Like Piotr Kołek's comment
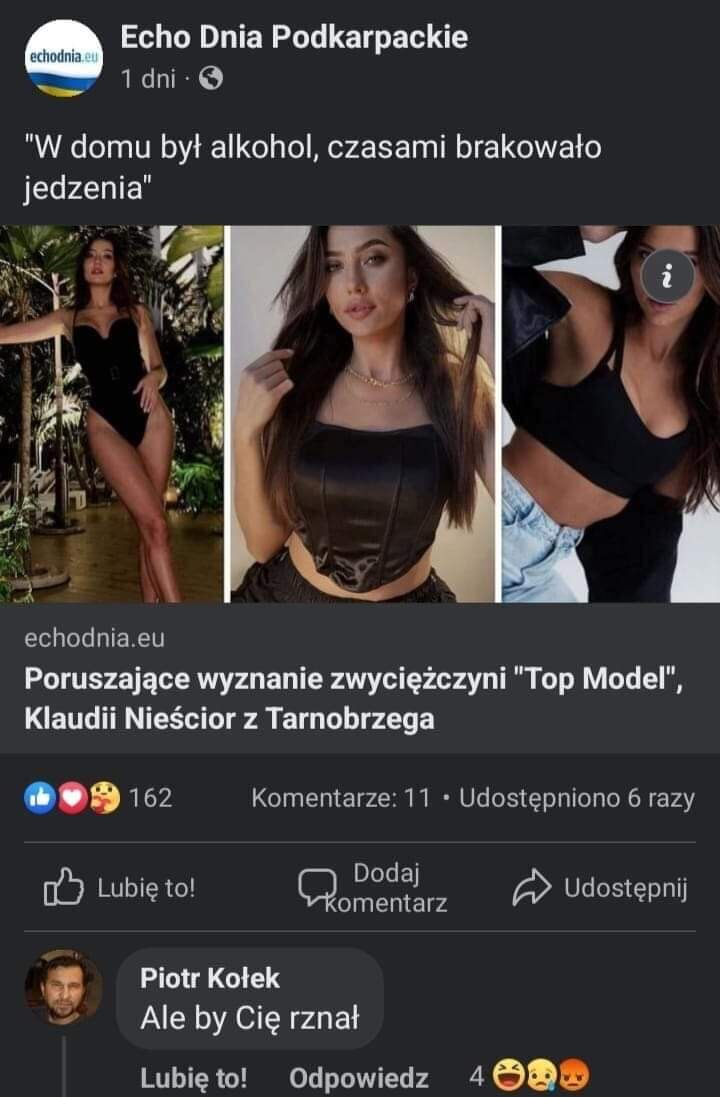Viewport: 720px width, 1097px height. point(193,1077)
